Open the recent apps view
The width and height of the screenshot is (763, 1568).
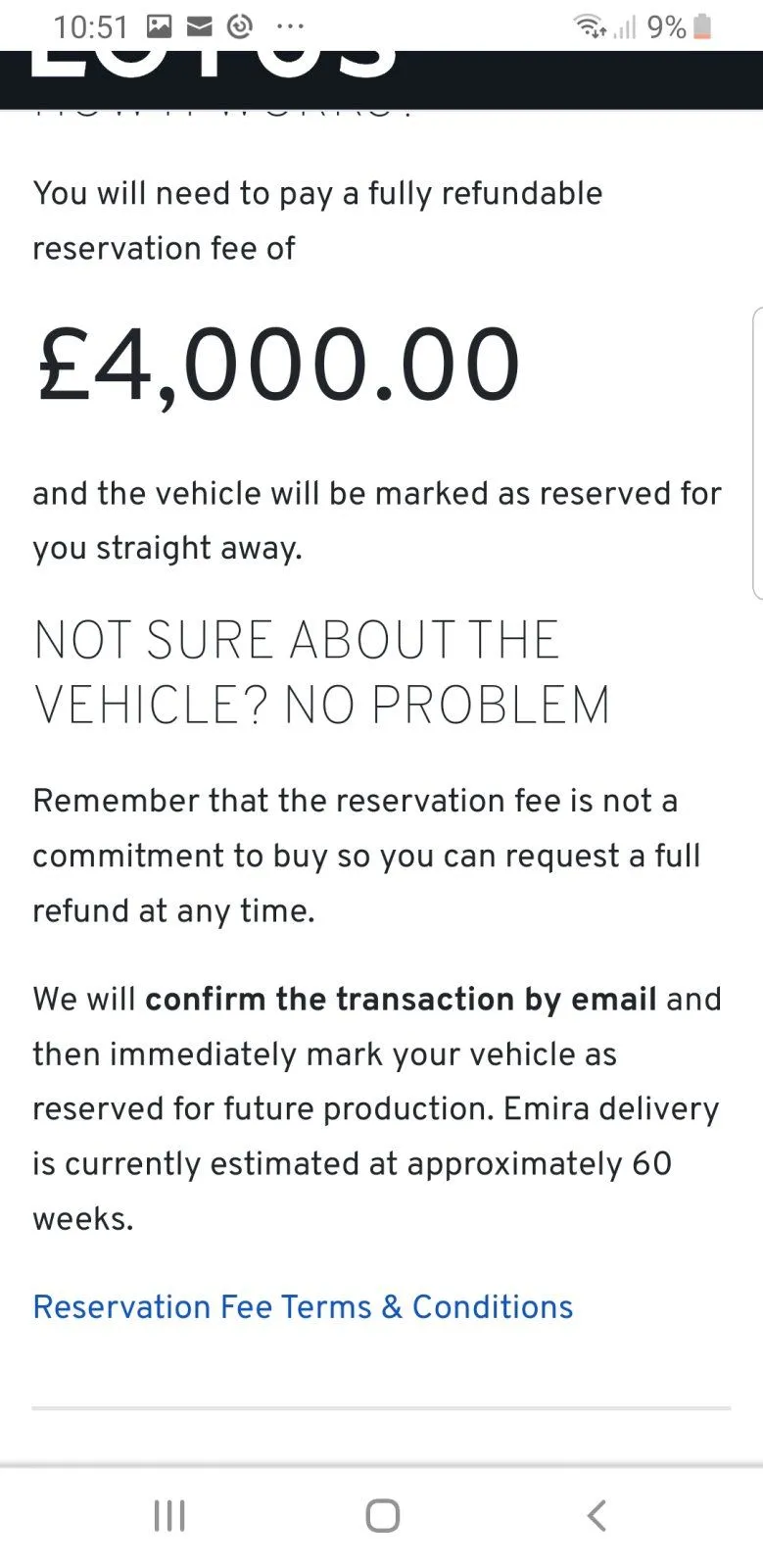(x=169, y=1515)
